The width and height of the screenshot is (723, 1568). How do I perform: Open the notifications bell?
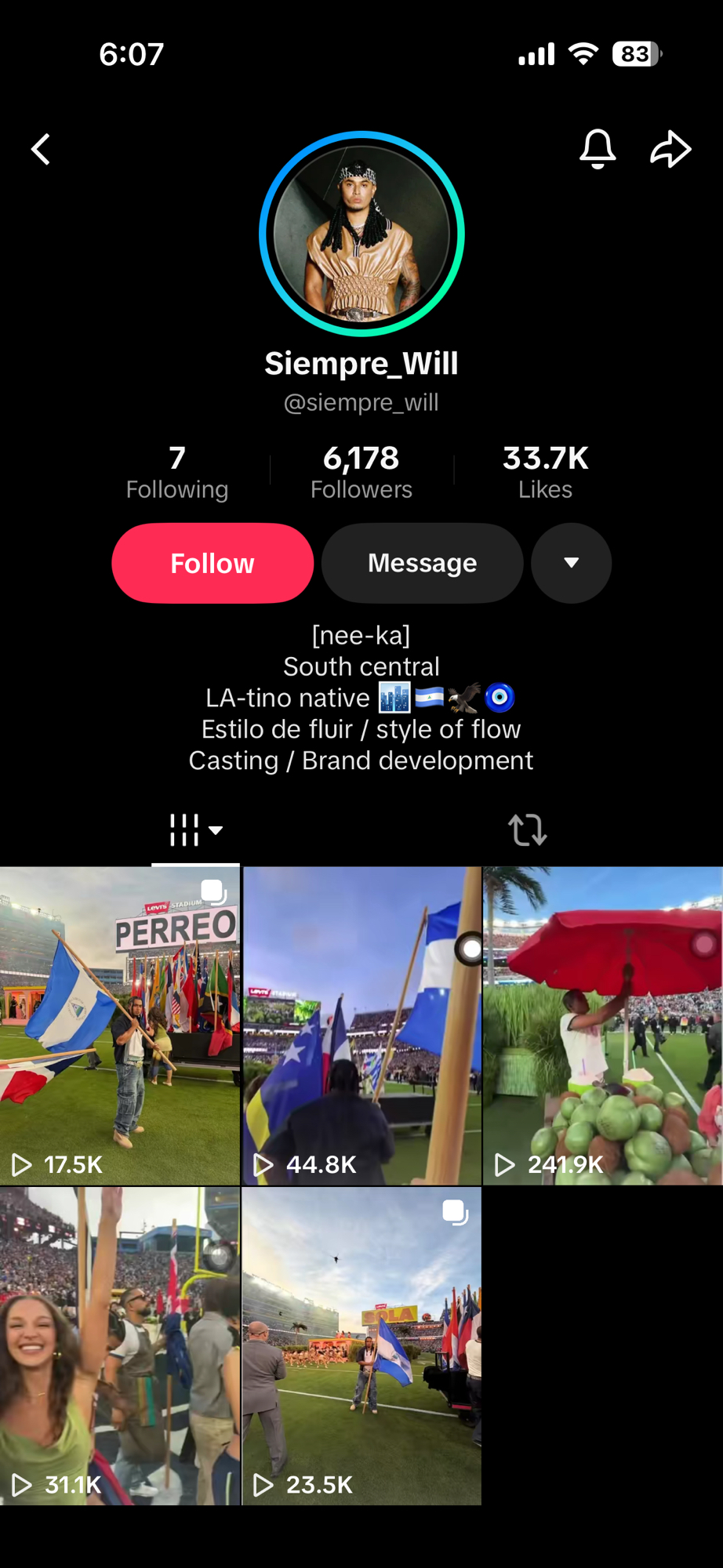pos(598,149)
